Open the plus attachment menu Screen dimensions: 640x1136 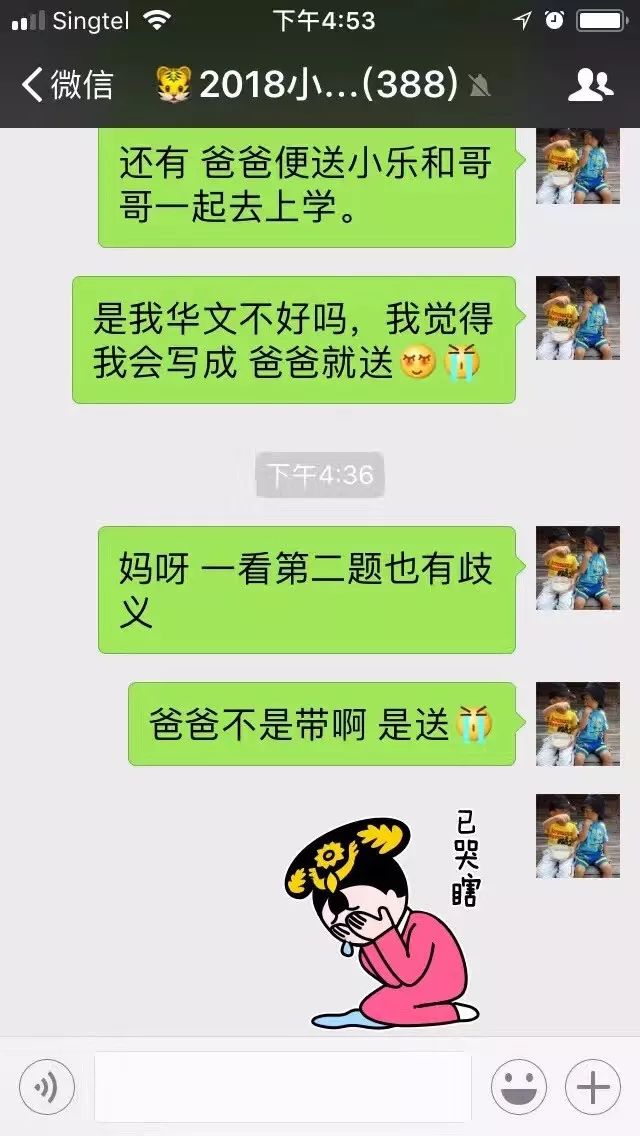point(593,1086)
